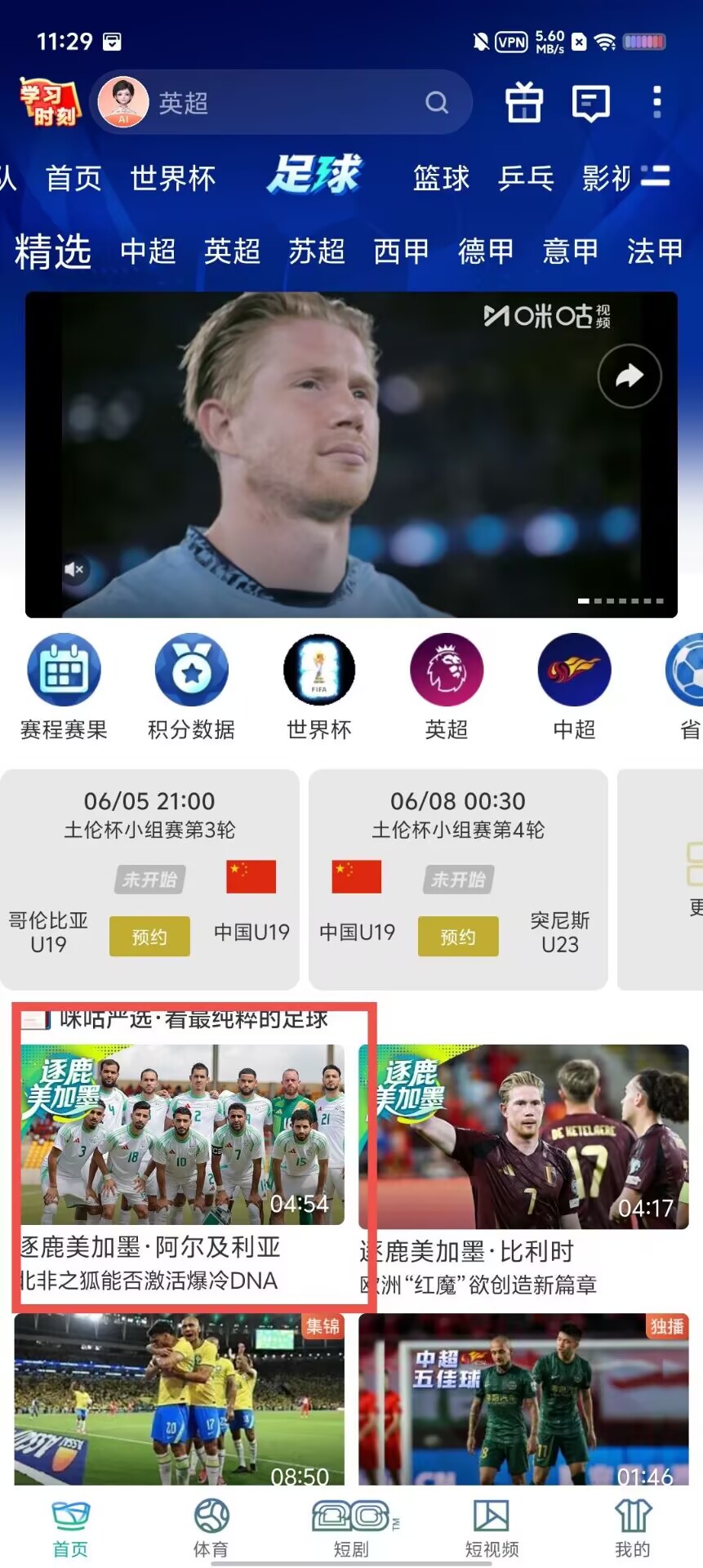The width and height of the screenshot is (703, 1568).
Task: Open the gift box icon
Action: [x=523, y=102]
